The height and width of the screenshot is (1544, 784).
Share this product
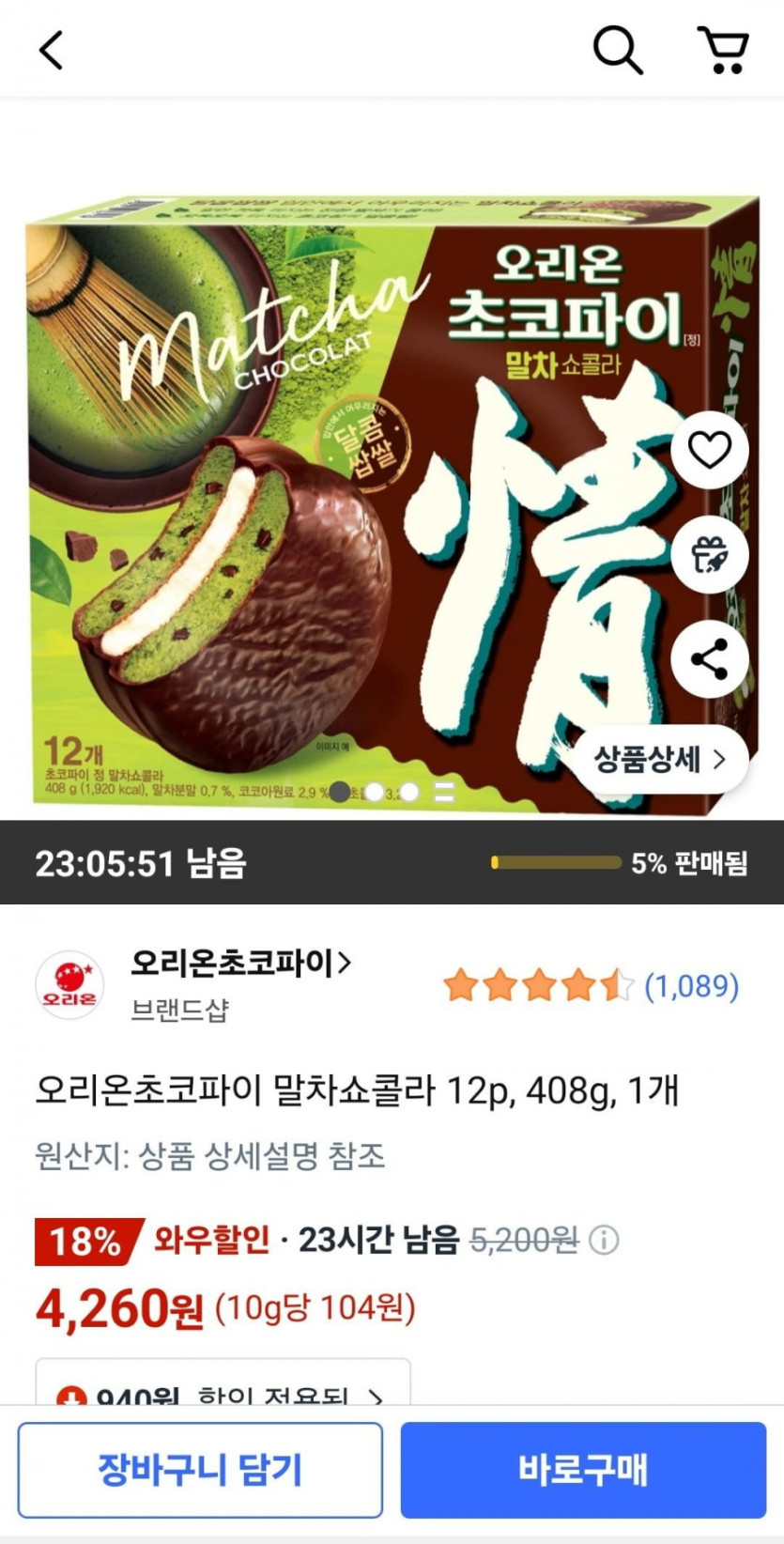point(709,659)
